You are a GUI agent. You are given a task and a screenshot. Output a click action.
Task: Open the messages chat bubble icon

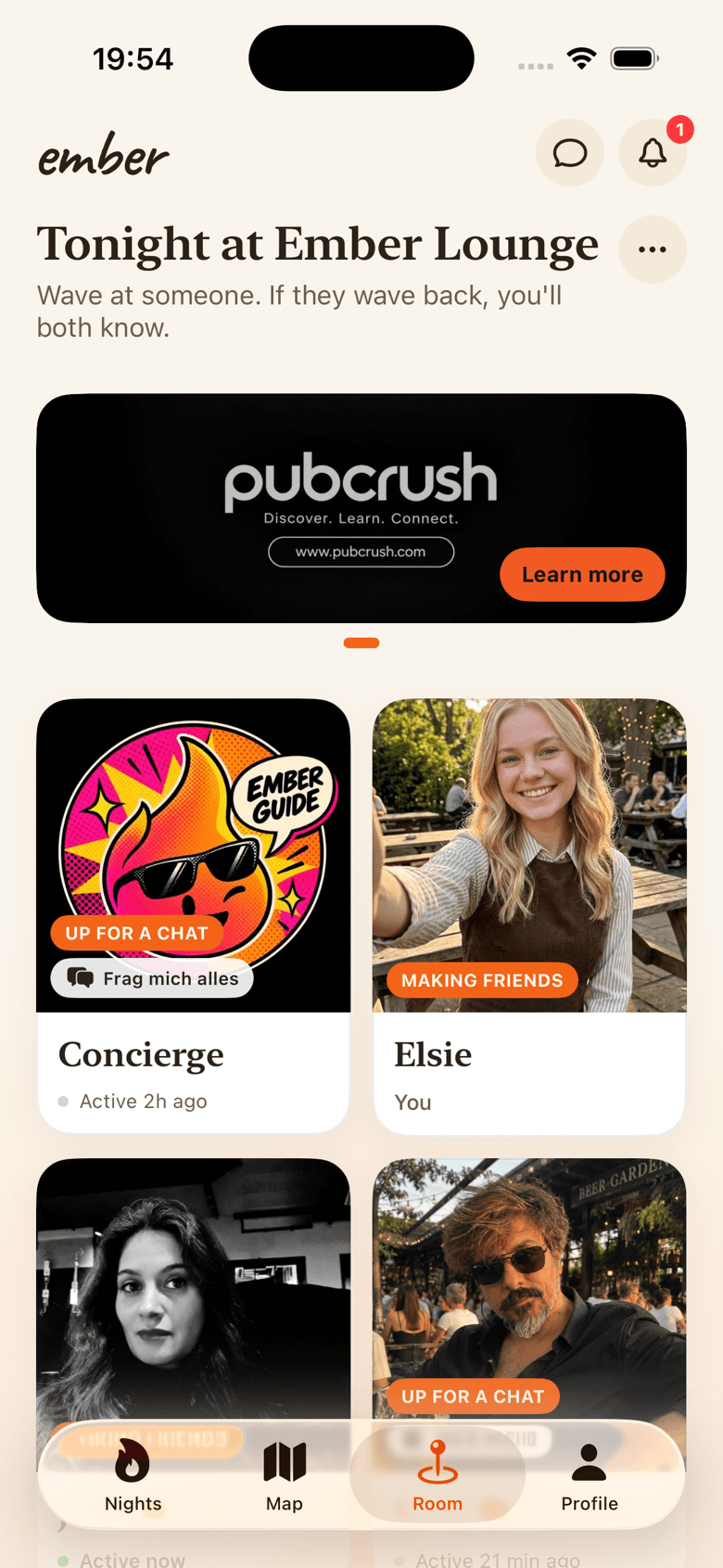click(x=570, y=153)
